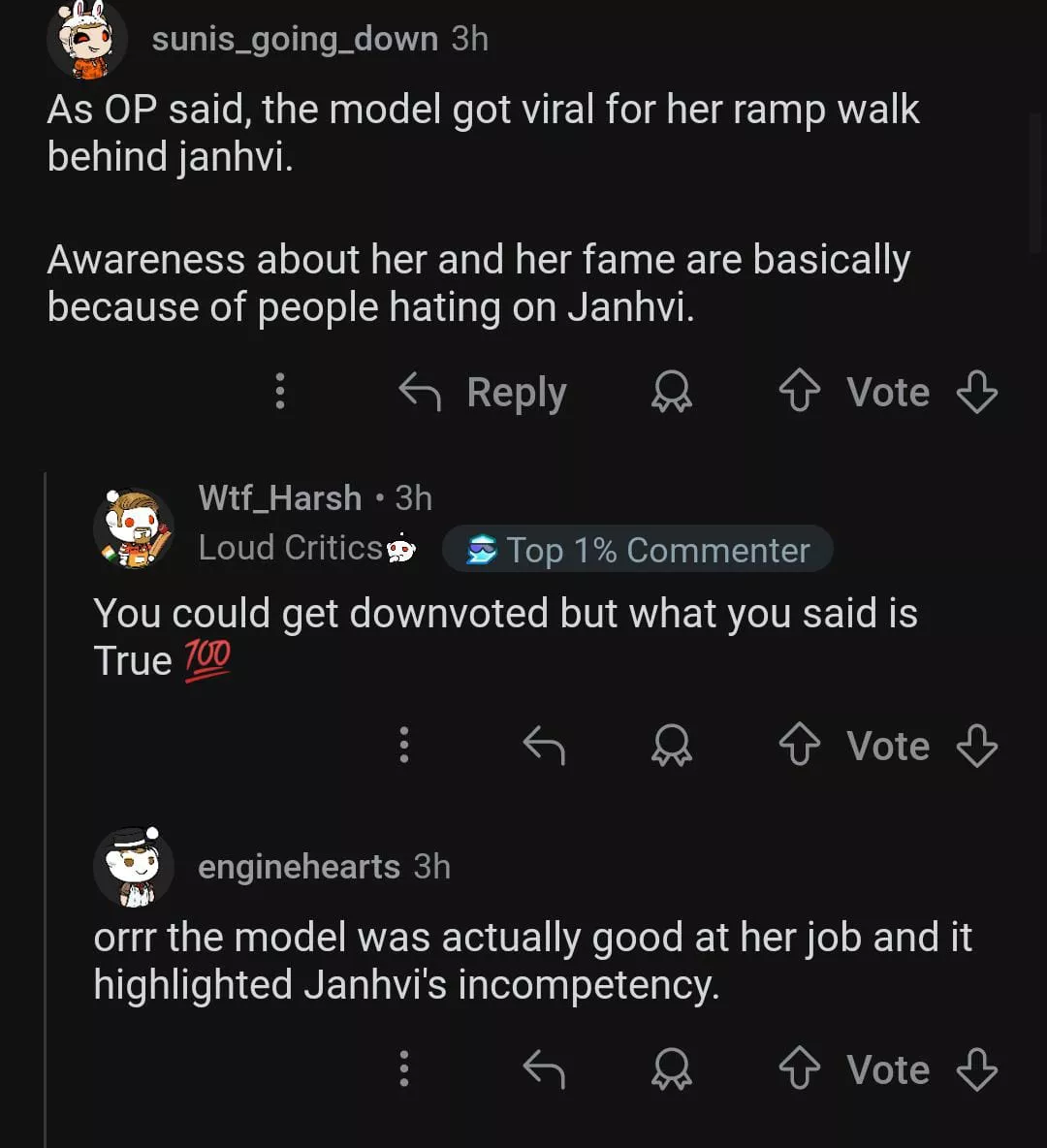The width and height of the screenshot is (1047, 1148).
Task: Award Wtf_Harsh's comment
Action: click(x=671, y=746)
